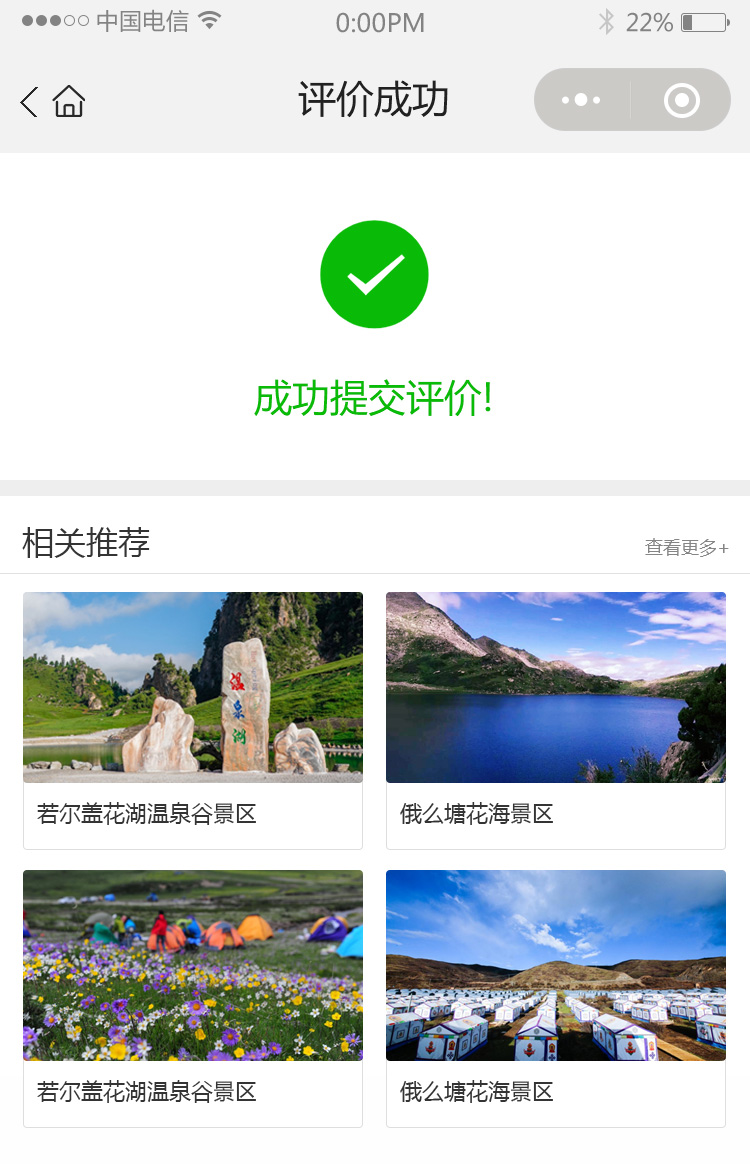
Task: Open the mini program options (••• icon)
Action: [583, 99]
